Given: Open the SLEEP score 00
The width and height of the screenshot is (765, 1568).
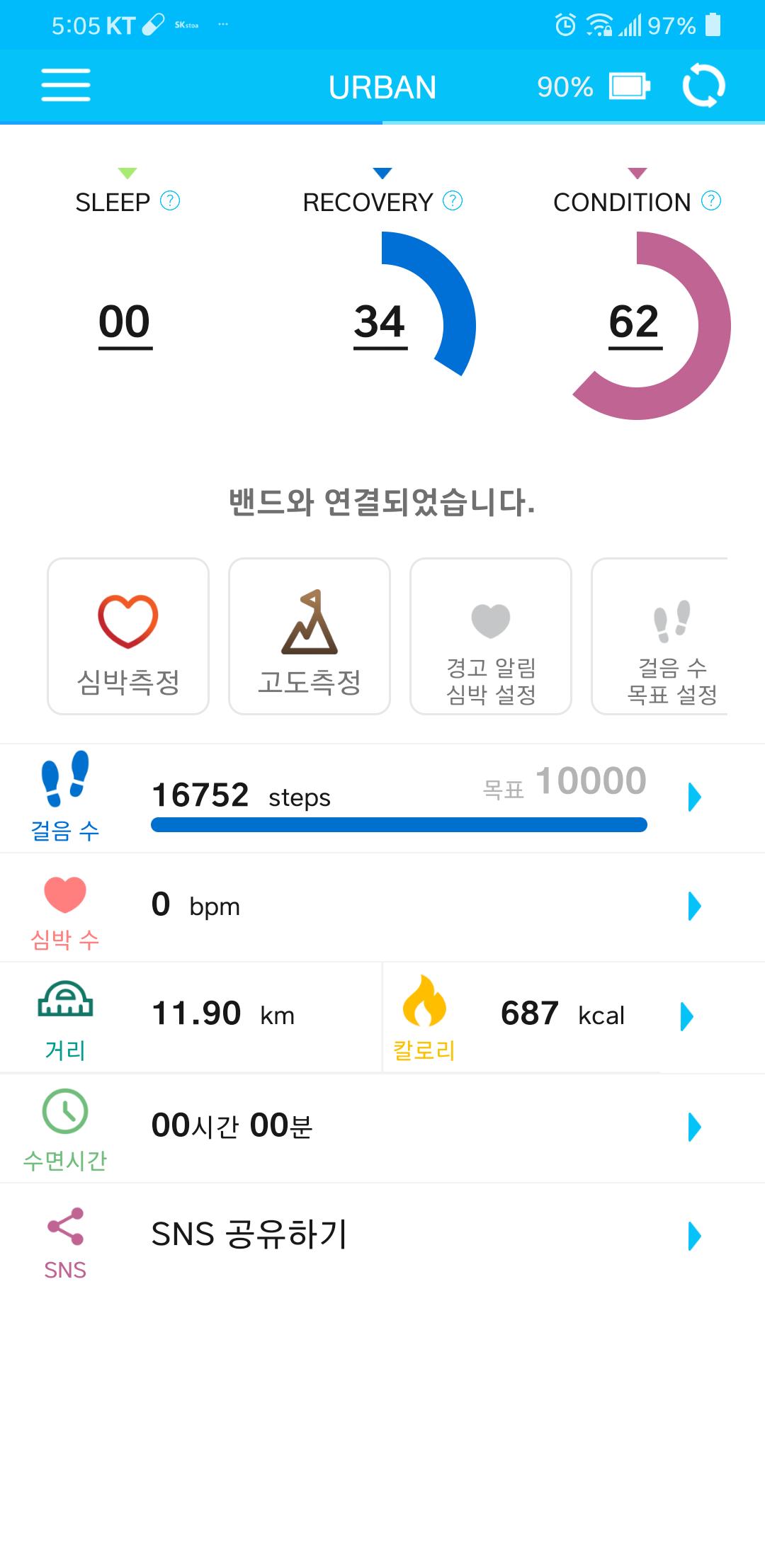Looking at the screenshot, I should [125, 323].
